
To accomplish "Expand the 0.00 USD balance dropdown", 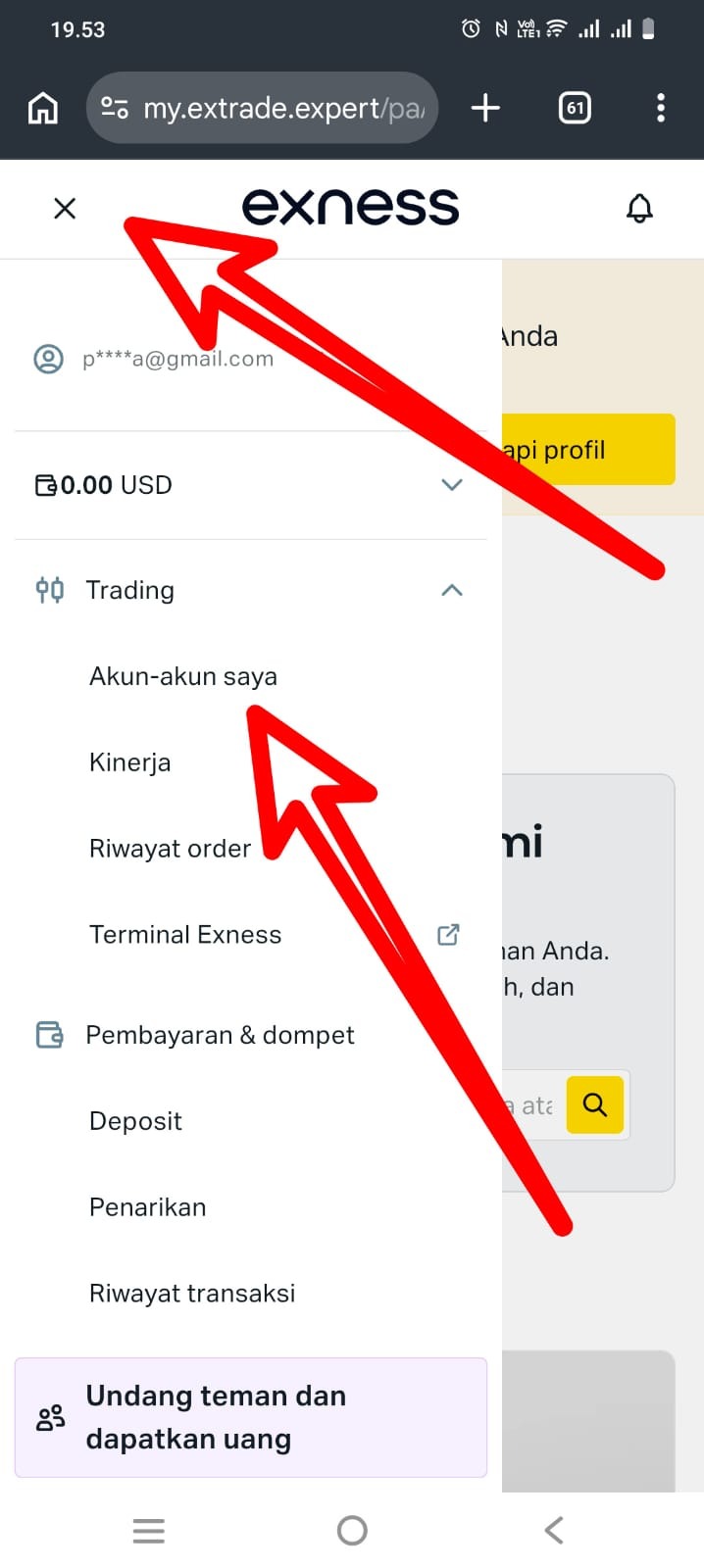I will (451, 485).
